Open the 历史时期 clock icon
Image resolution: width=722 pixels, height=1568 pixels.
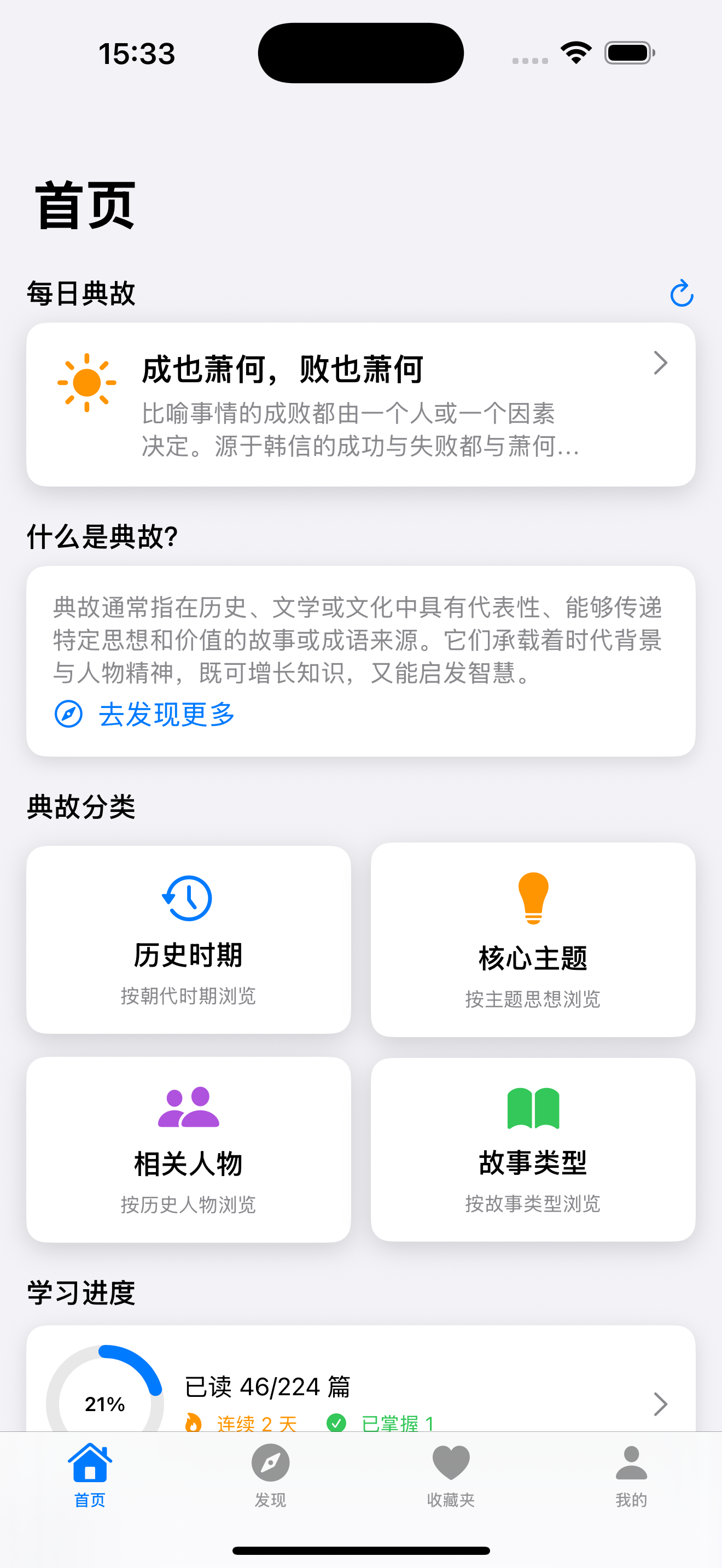188,898
